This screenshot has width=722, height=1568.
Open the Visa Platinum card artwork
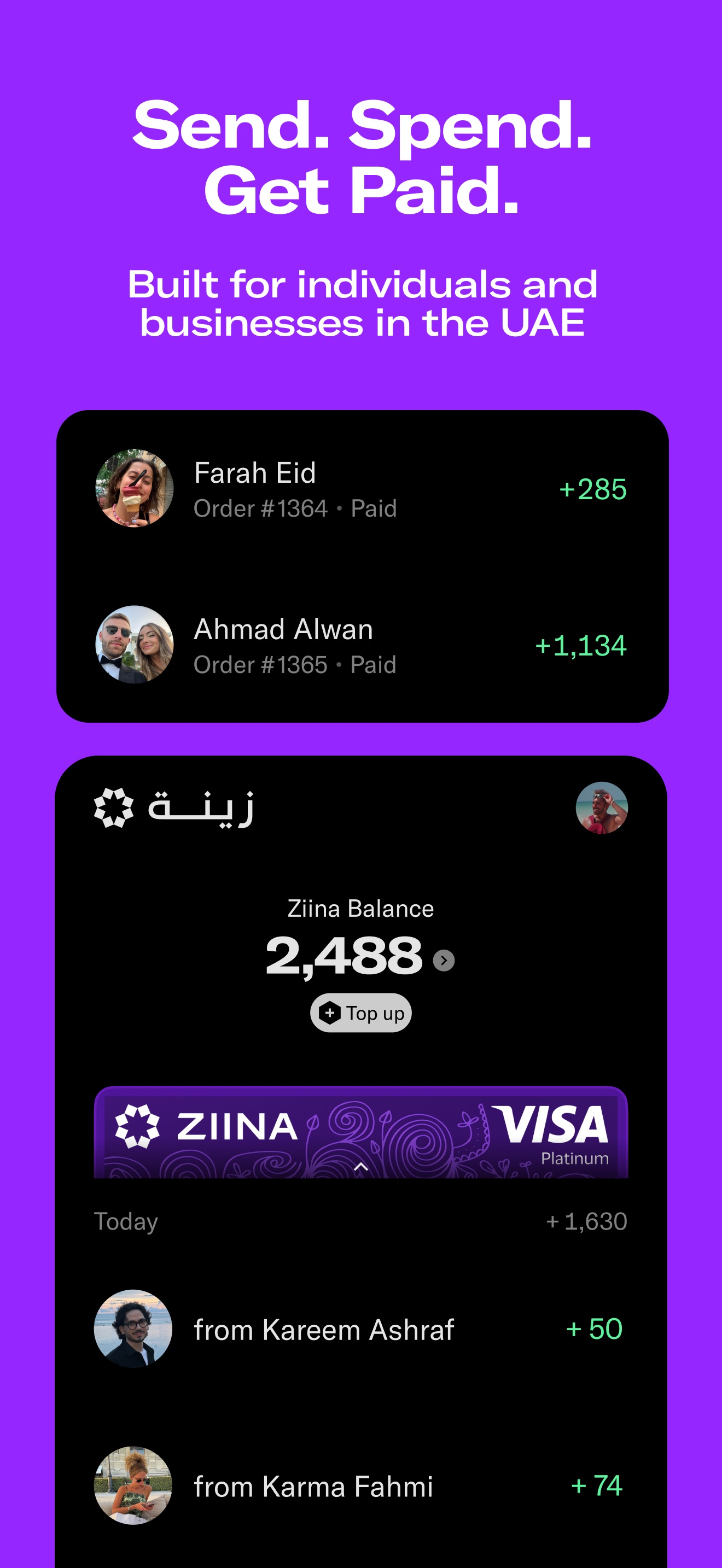(361, 1138)
